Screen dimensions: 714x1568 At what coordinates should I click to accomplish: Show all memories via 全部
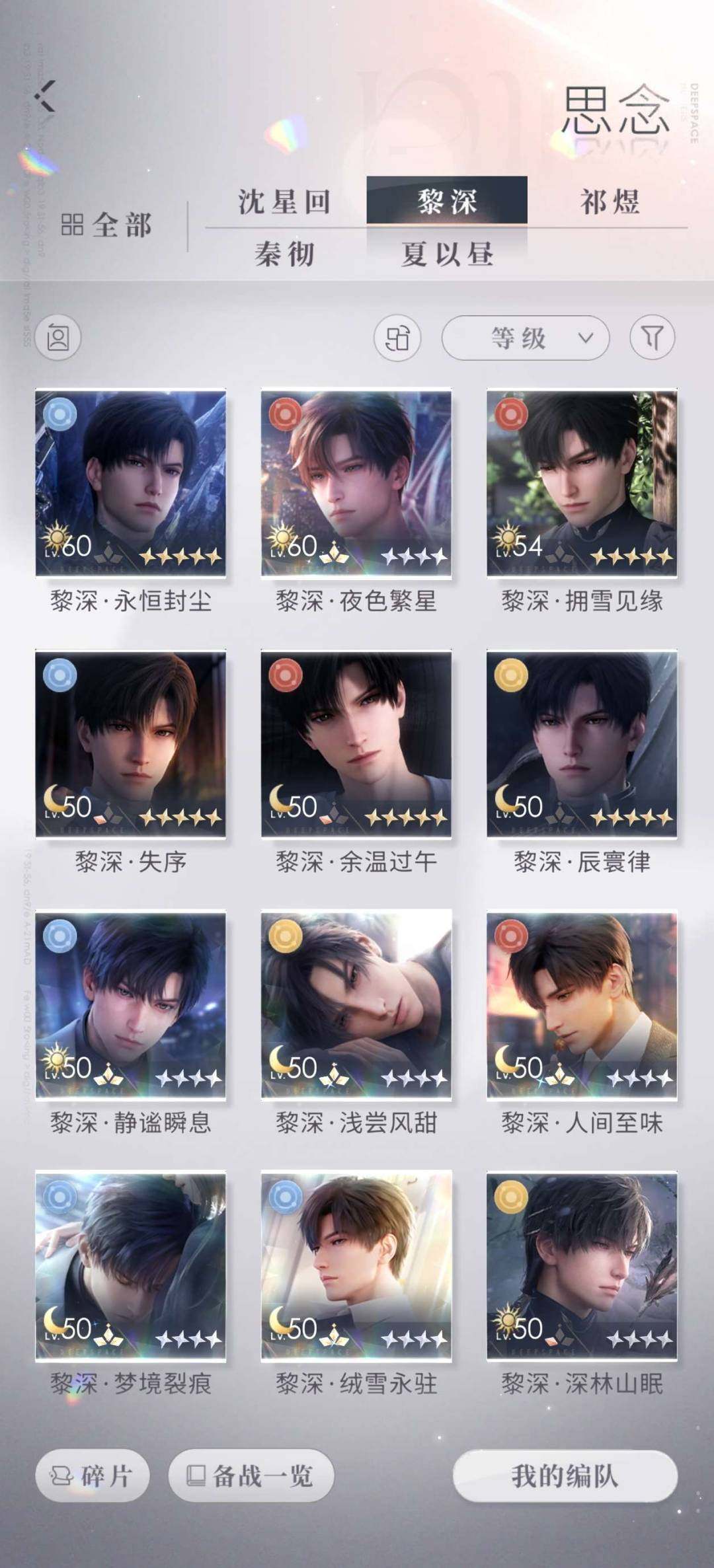coord(106,225)
